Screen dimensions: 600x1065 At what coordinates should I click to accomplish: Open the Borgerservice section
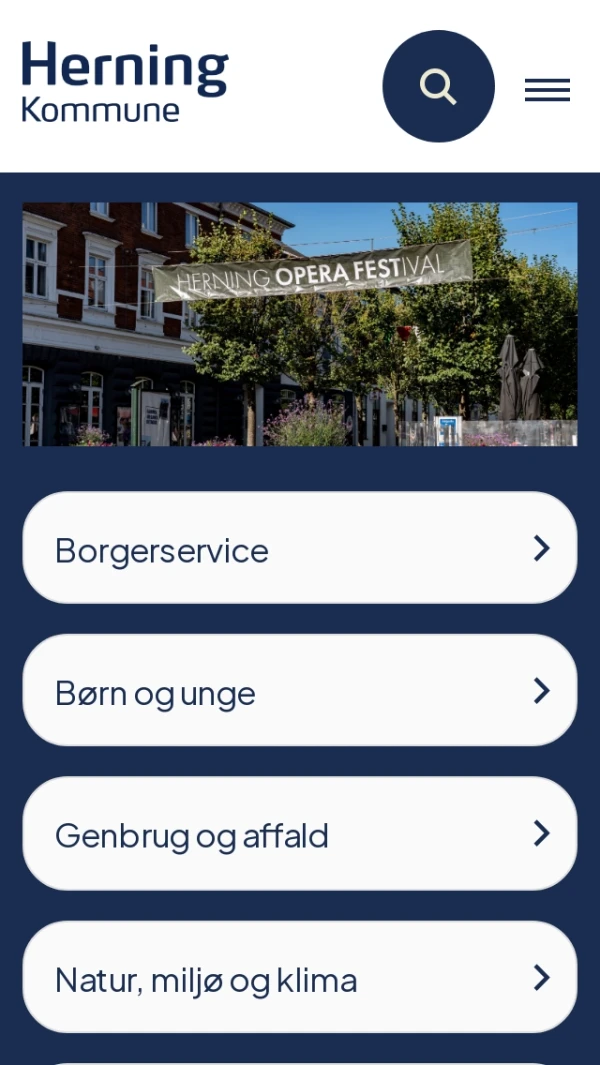tap(299, 548)
